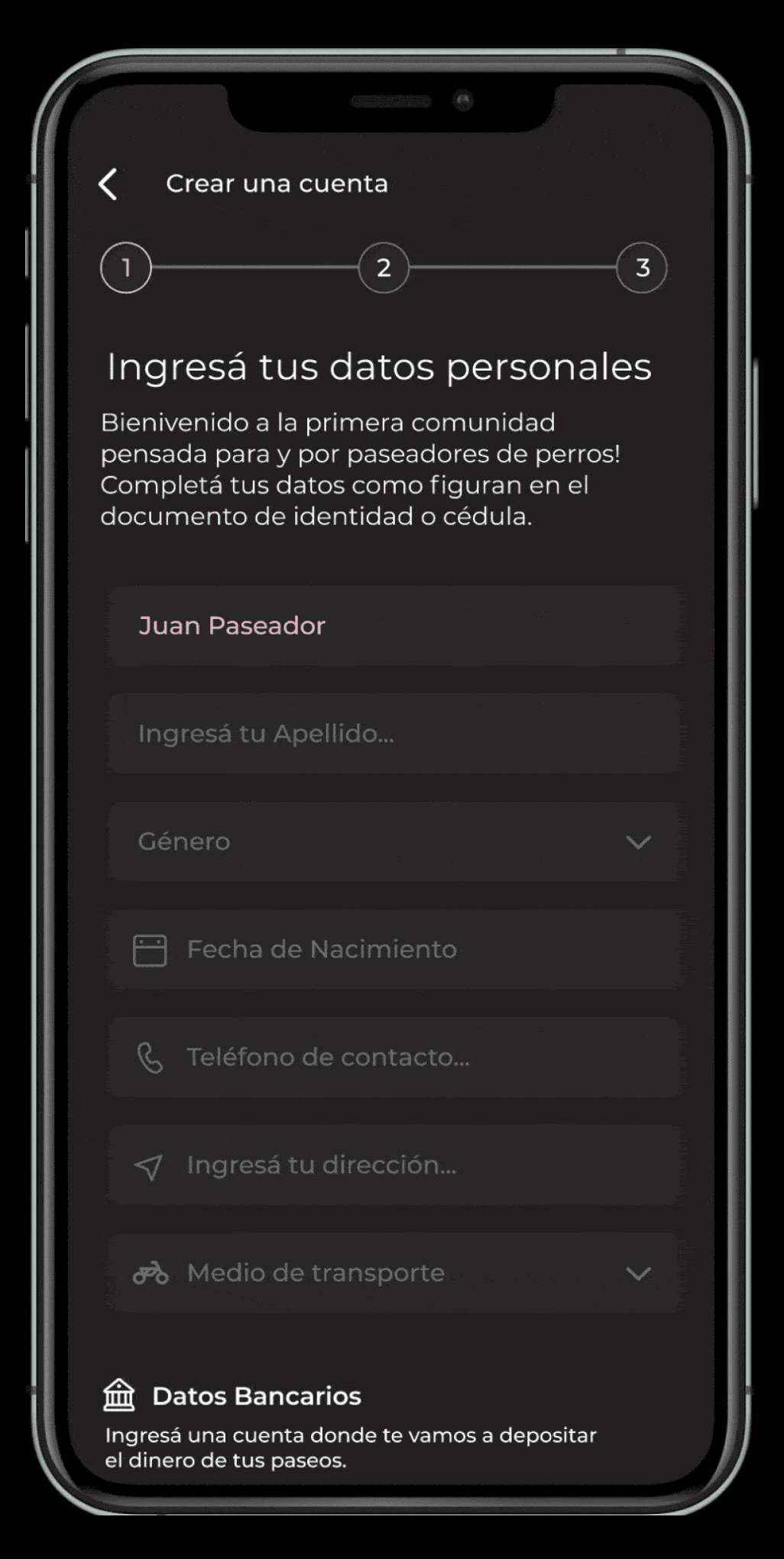The height and width of the screenshot is (1559, 784).
Task: Jump to step 3 in the progress indicator
Action: click(x=642, y=267)
